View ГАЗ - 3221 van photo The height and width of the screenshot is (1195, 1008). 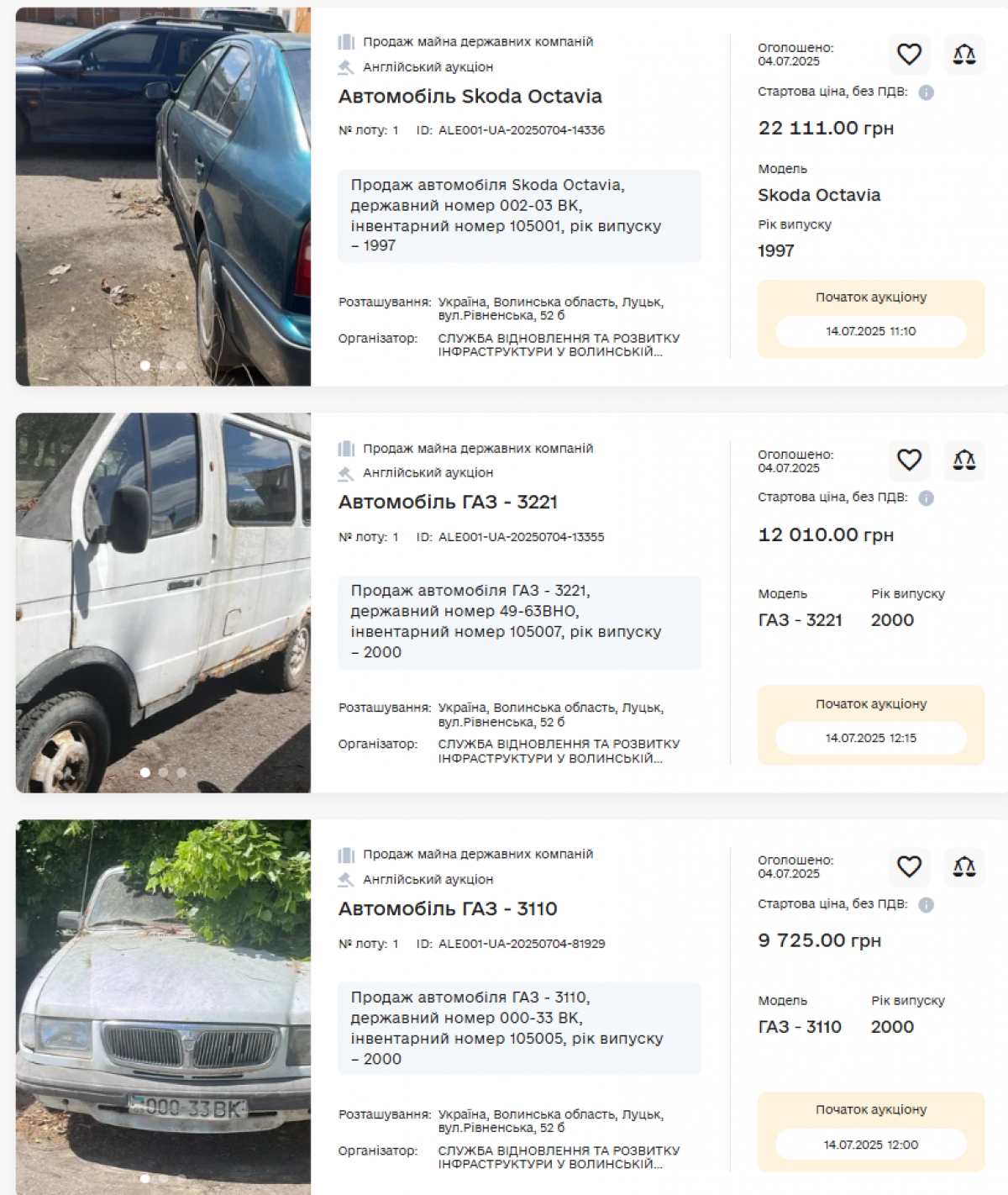[x=163, y=603]
